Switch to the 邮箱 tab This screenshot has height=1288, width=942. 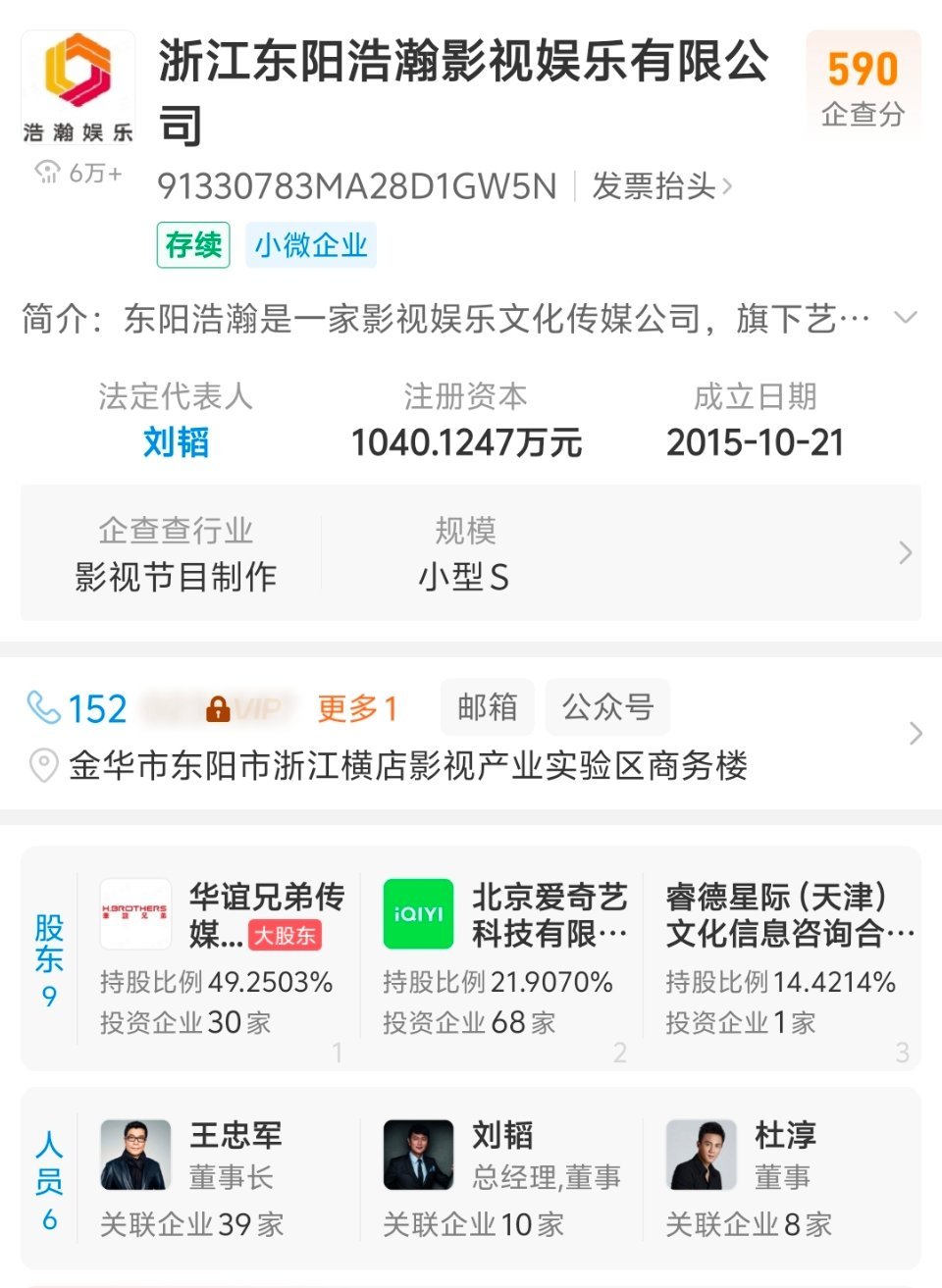pos(488,706)
